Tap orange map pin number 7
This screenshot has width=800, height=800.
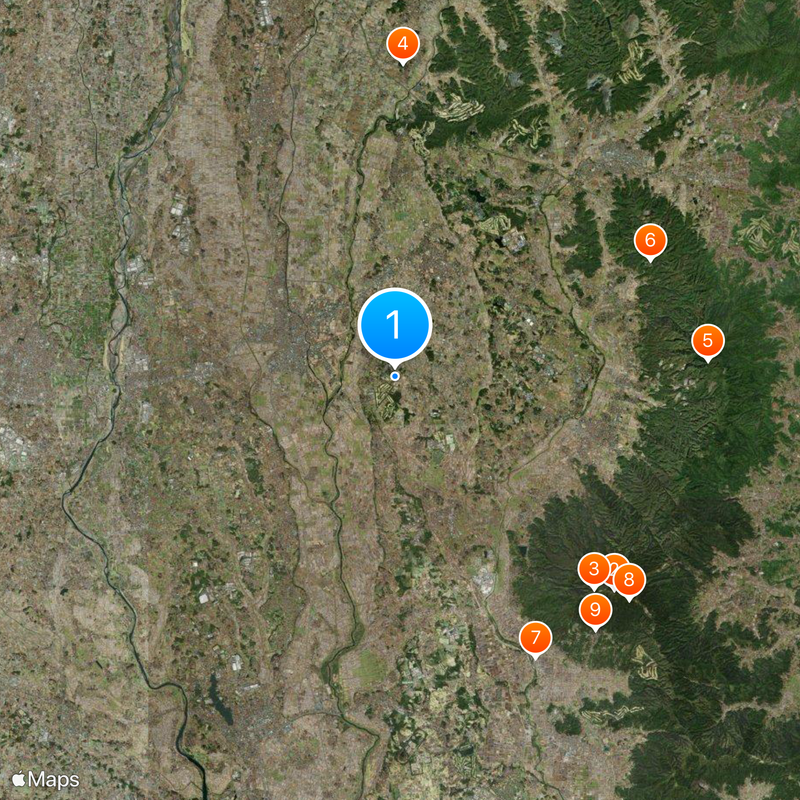(535, 637)
